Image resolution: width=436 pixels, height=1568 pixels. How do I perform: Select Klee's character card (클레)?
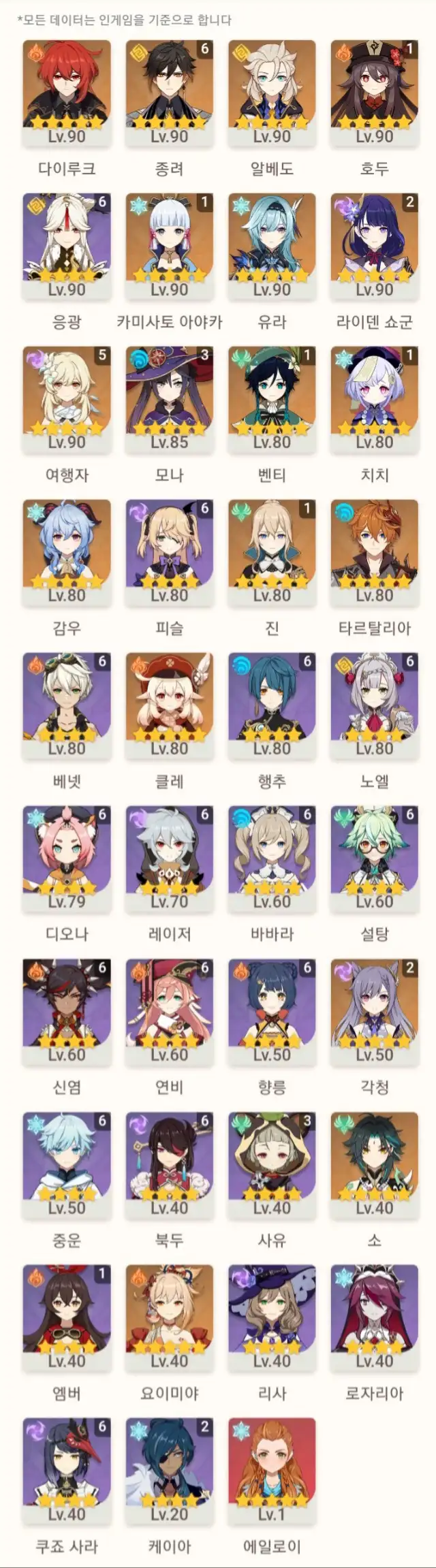[x=169, y=706]
